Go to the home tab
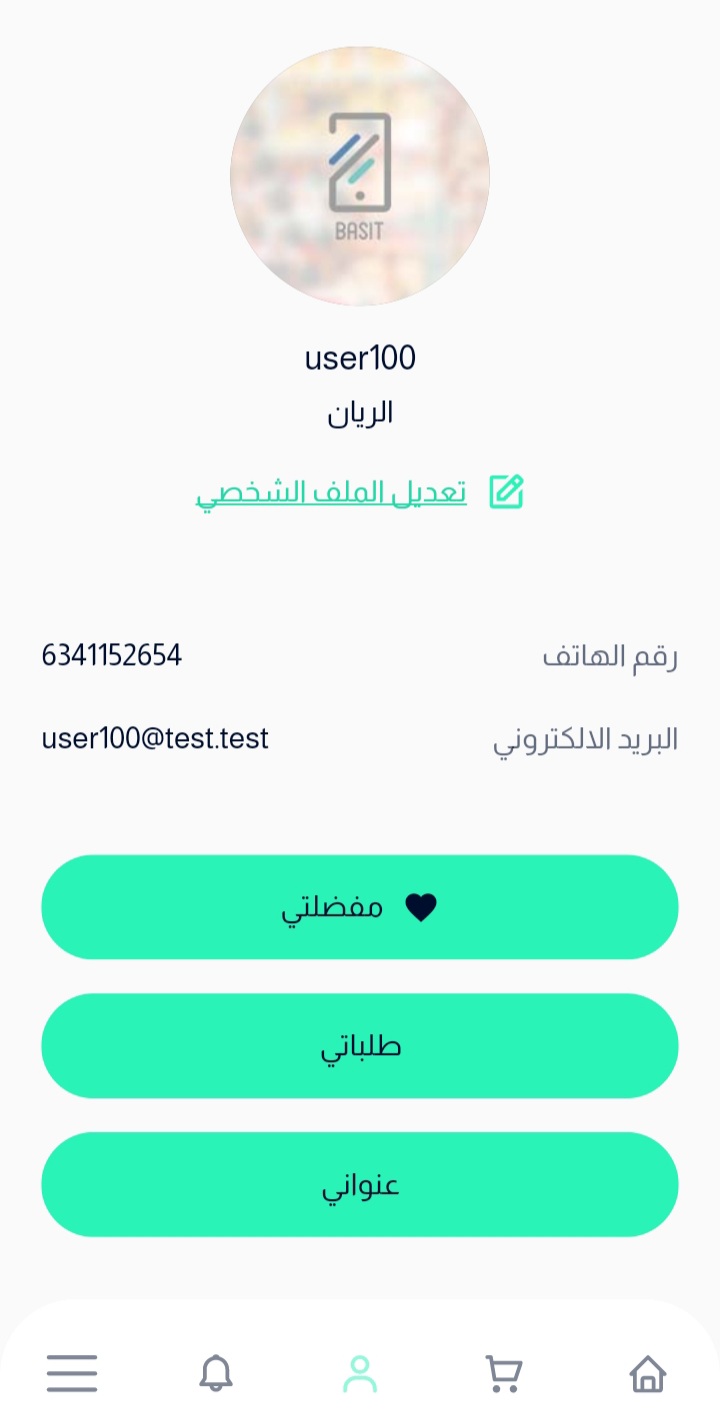Screen dimensions: 720x1421 click(x=648, y=1374)
